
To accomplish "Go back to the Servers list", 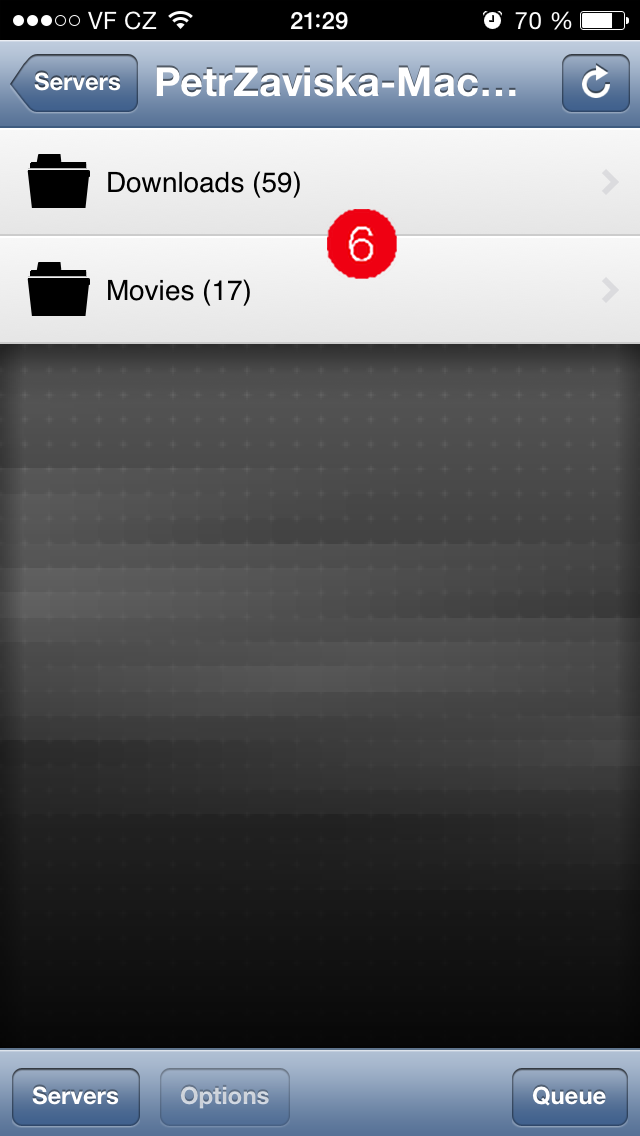I will click(76, 83).
